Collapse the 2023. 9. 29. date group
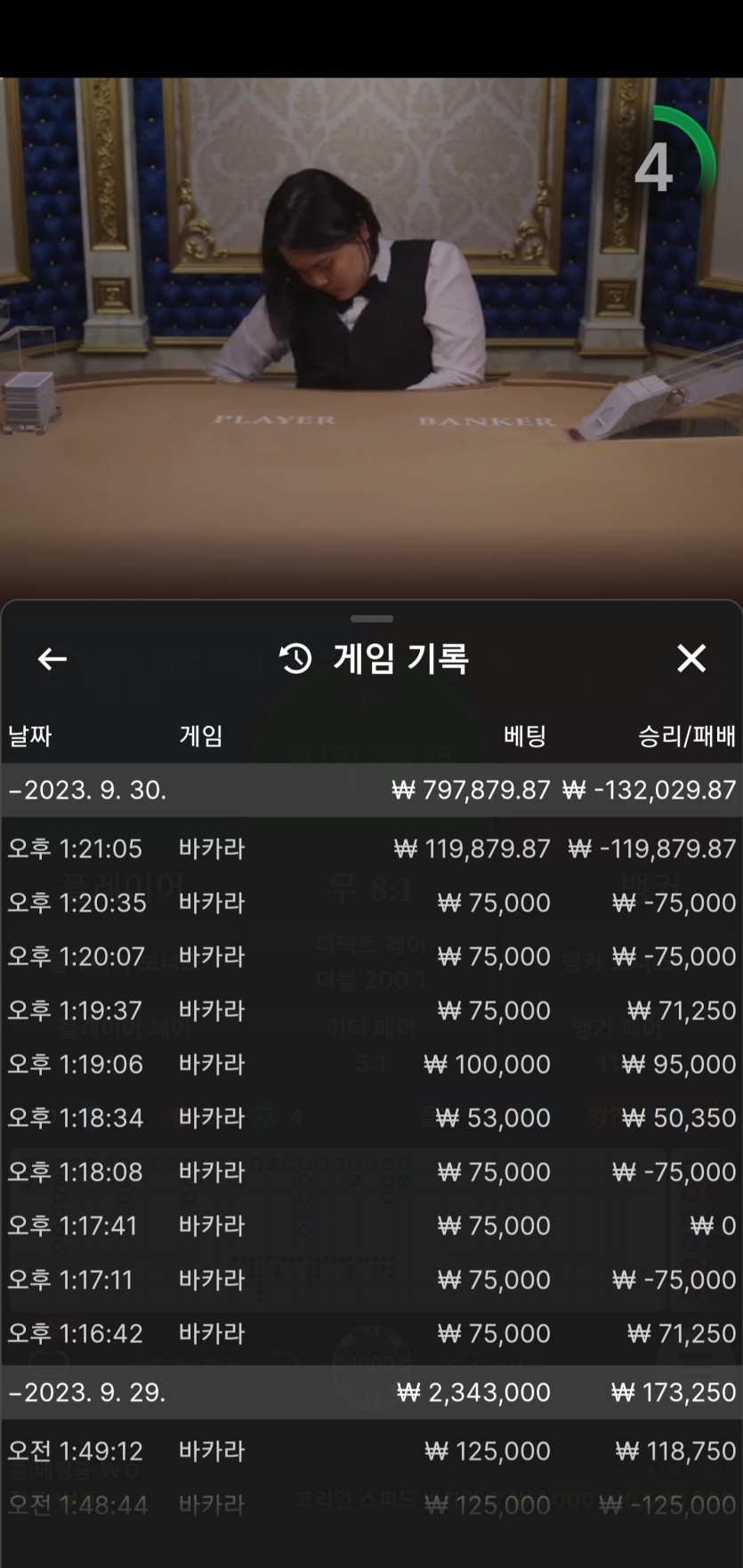Image resolution: width=743 pixels, height=1568 pixels. click(89, 1392)
